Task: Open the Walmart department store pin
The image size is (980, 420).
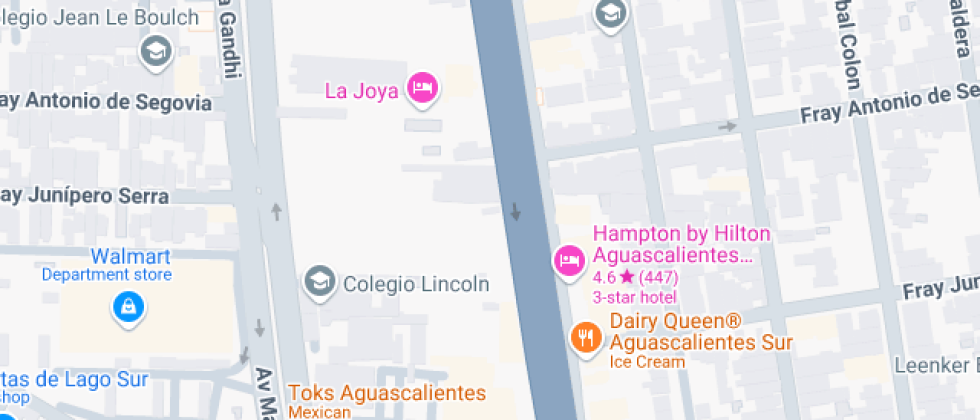Action: coord(130,307)
